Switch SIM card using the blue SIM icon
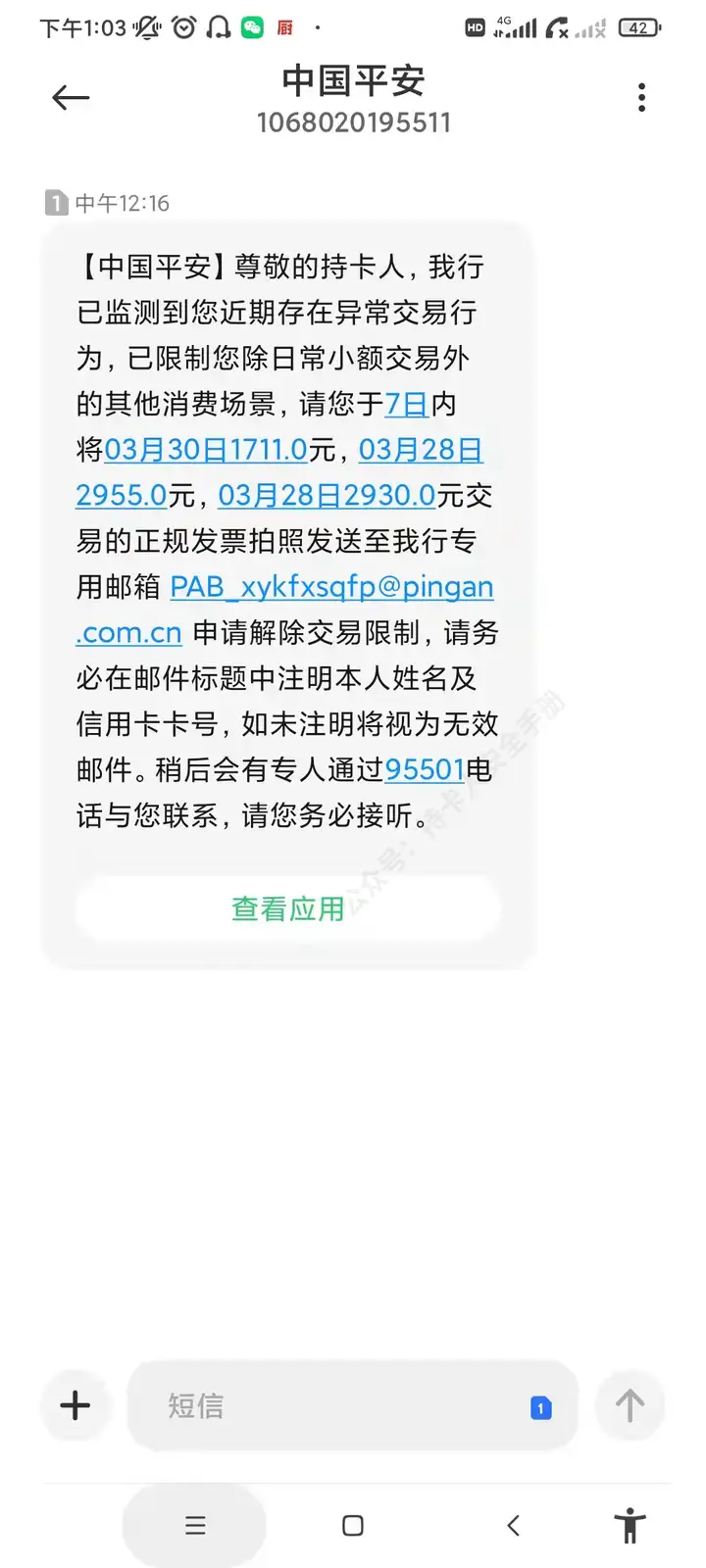 tap(540, 1407)
